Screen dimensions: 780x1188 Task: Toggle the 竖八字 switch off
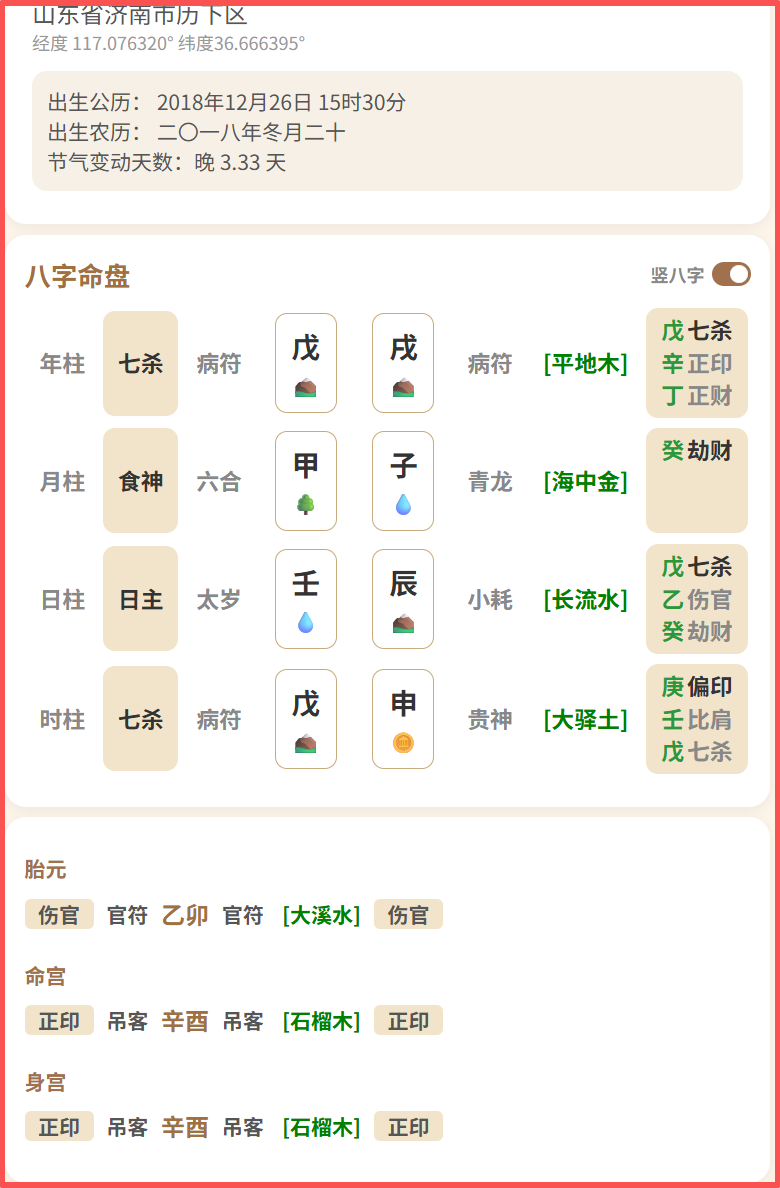tap(731, 275)
